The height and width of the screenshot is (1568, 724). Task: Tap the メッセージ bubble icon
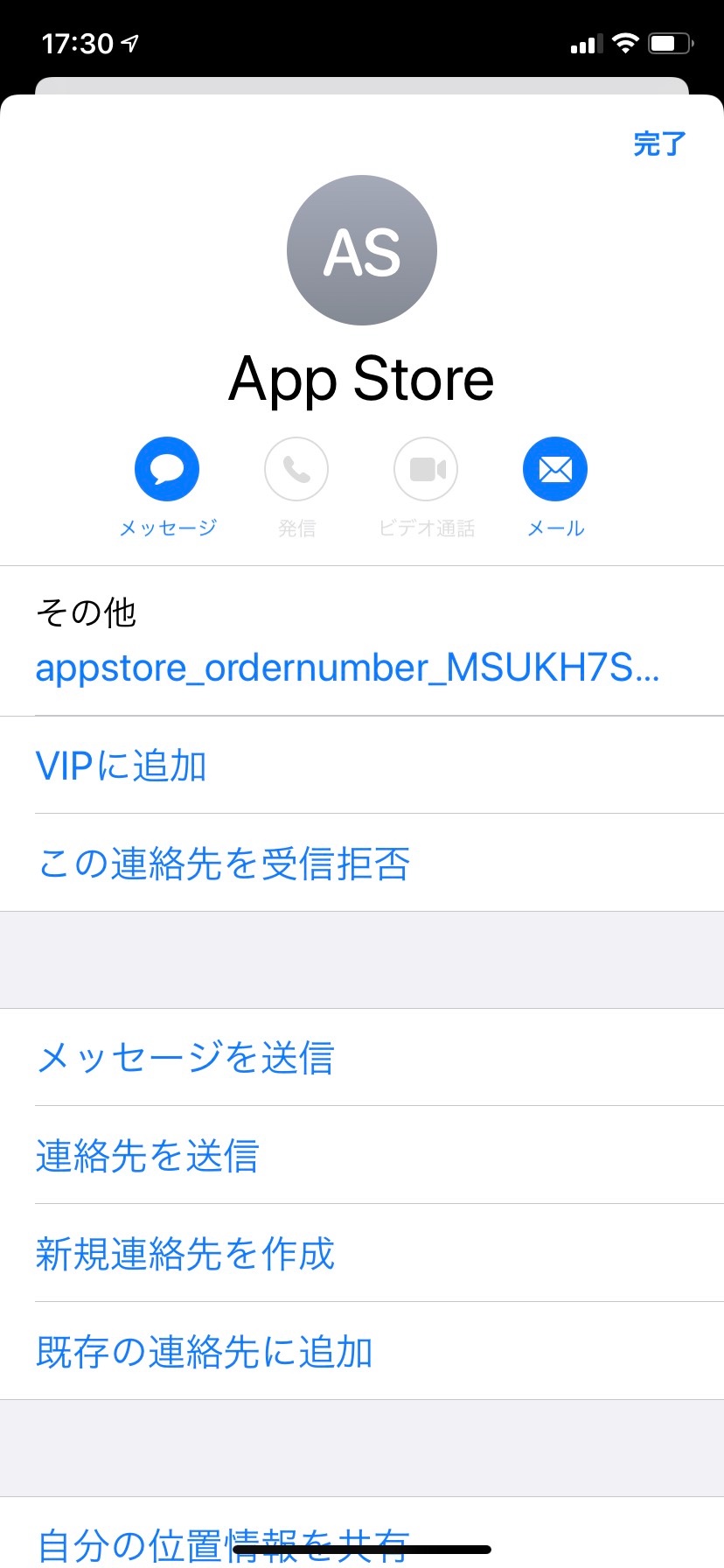click(167, 470)
